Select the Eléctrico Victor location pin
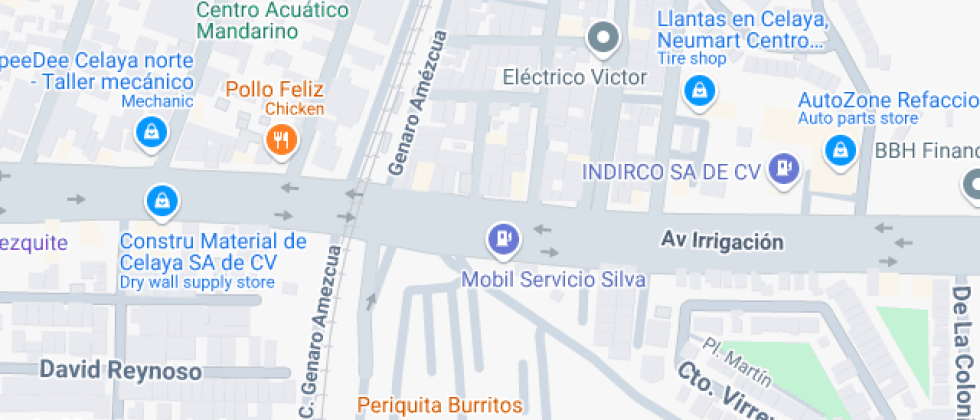This screenshot has height=420, width=980. pos(603,39)
